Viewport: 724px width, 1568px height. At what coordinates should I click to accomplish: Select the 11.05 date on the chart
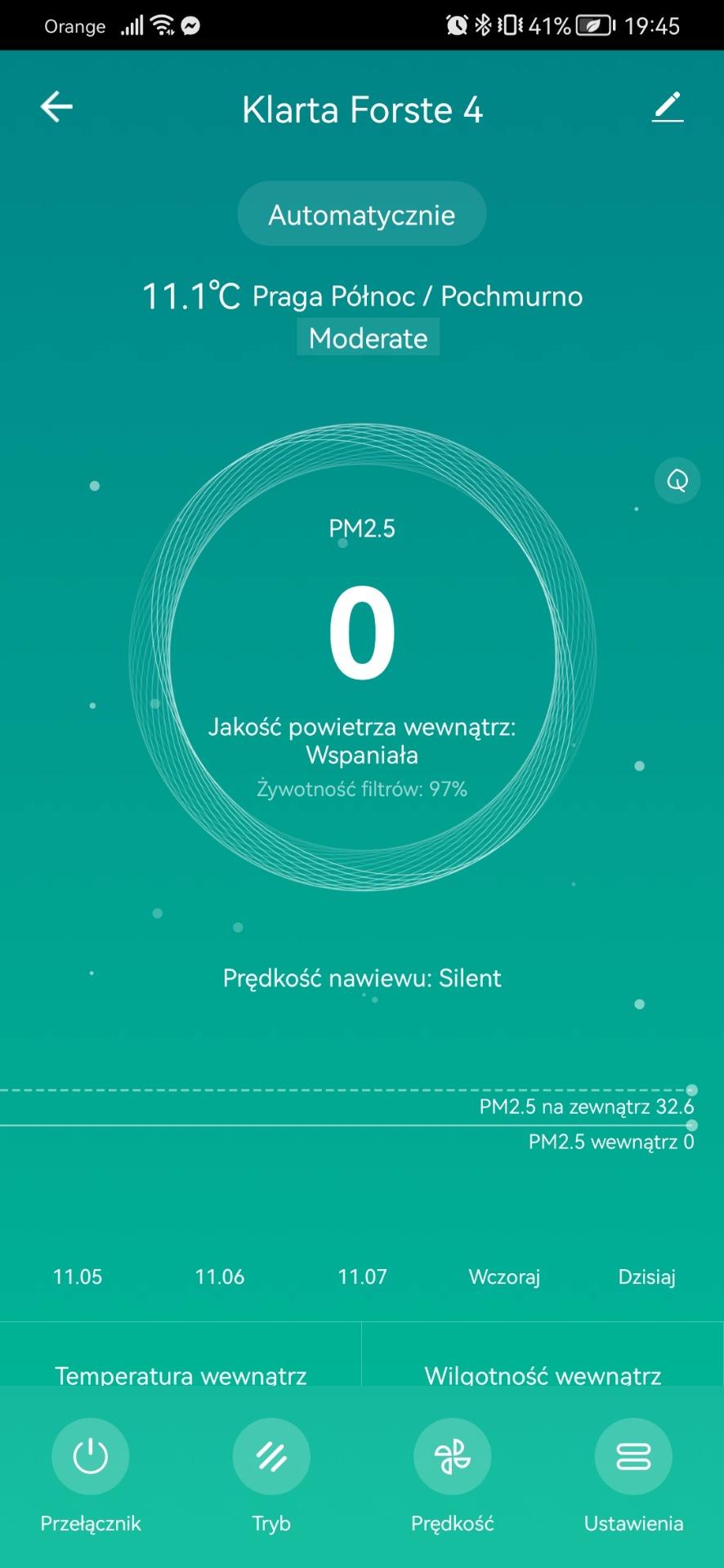(x=78, y=1276)
